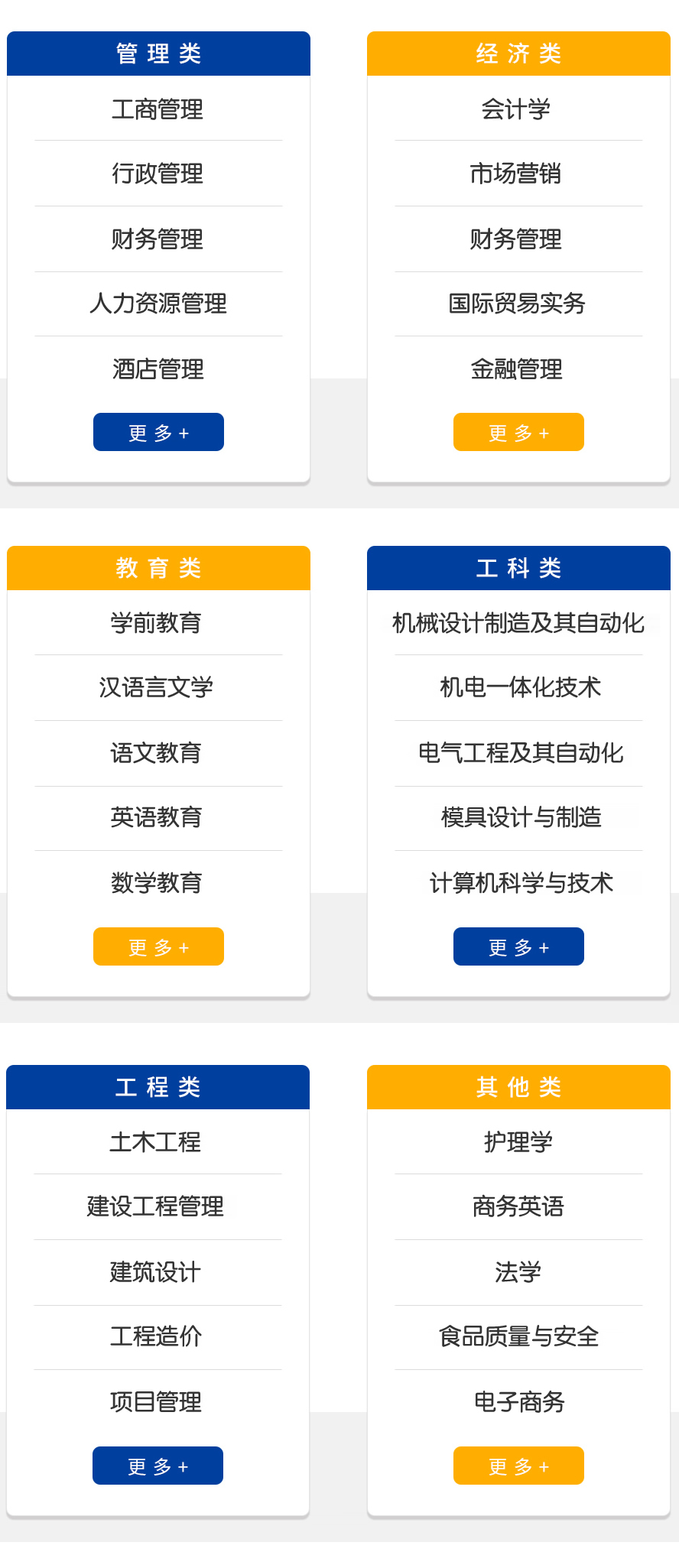
Task: Choose 会计学 major
Action: point(516,109)
